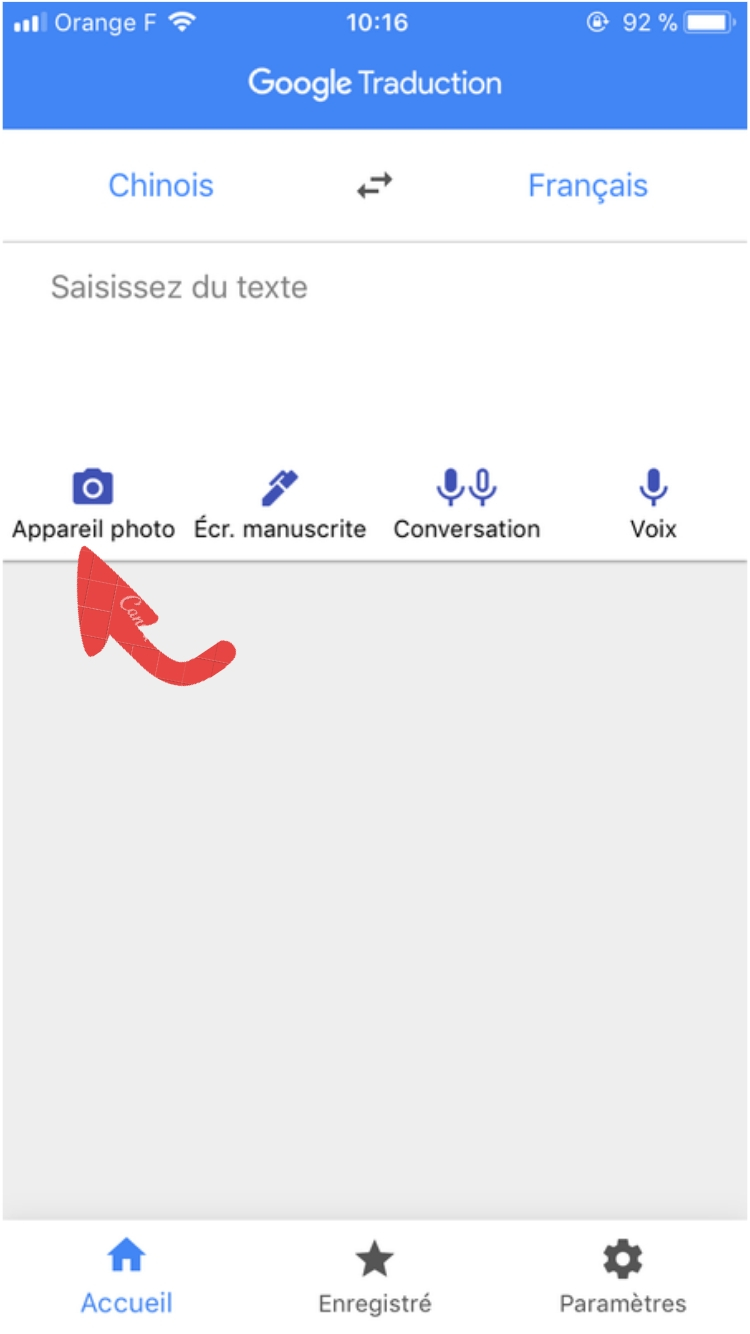Start Conversation mode
The height and width of the screenshot is (1334, 750).
[467, 504]
